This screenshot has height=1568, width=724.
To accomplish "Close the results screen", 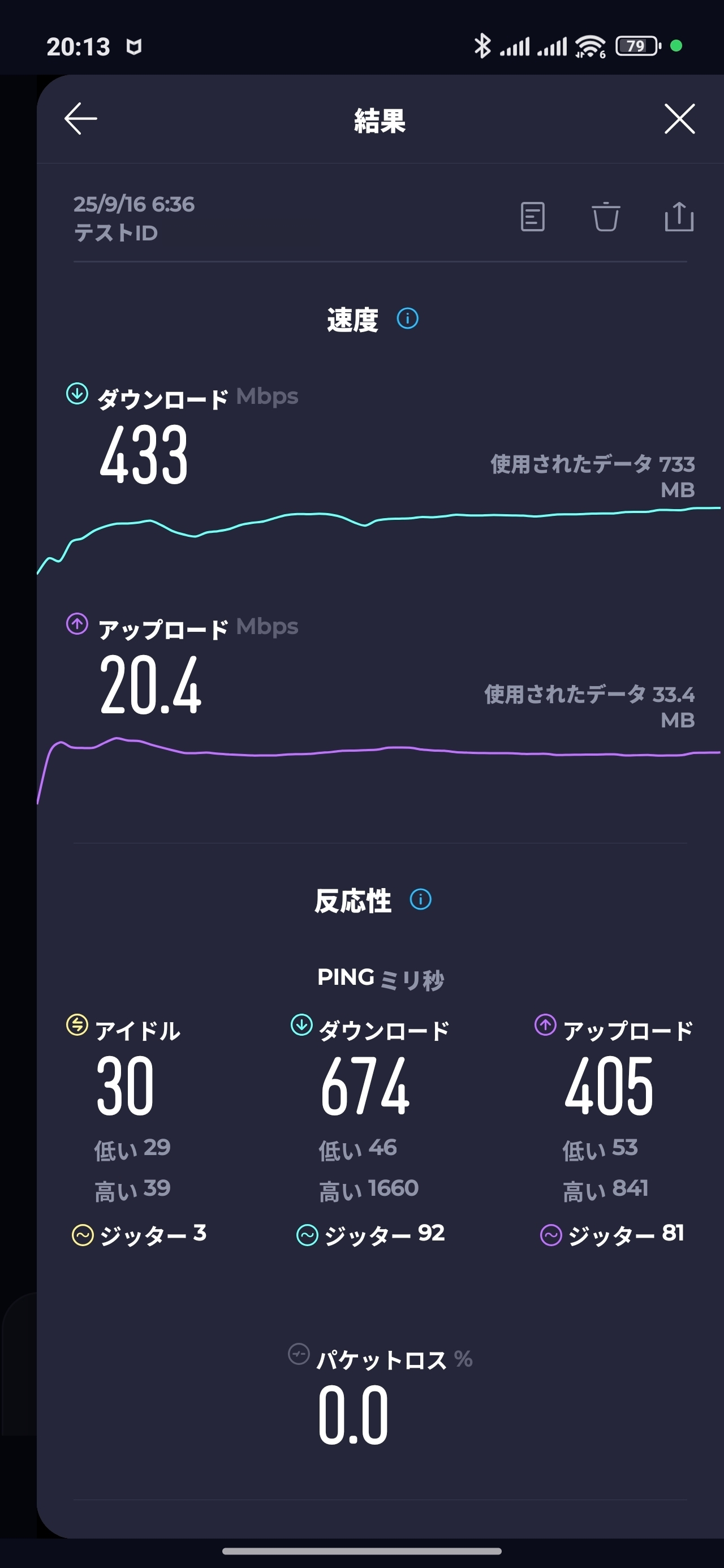I will point(679,118).
